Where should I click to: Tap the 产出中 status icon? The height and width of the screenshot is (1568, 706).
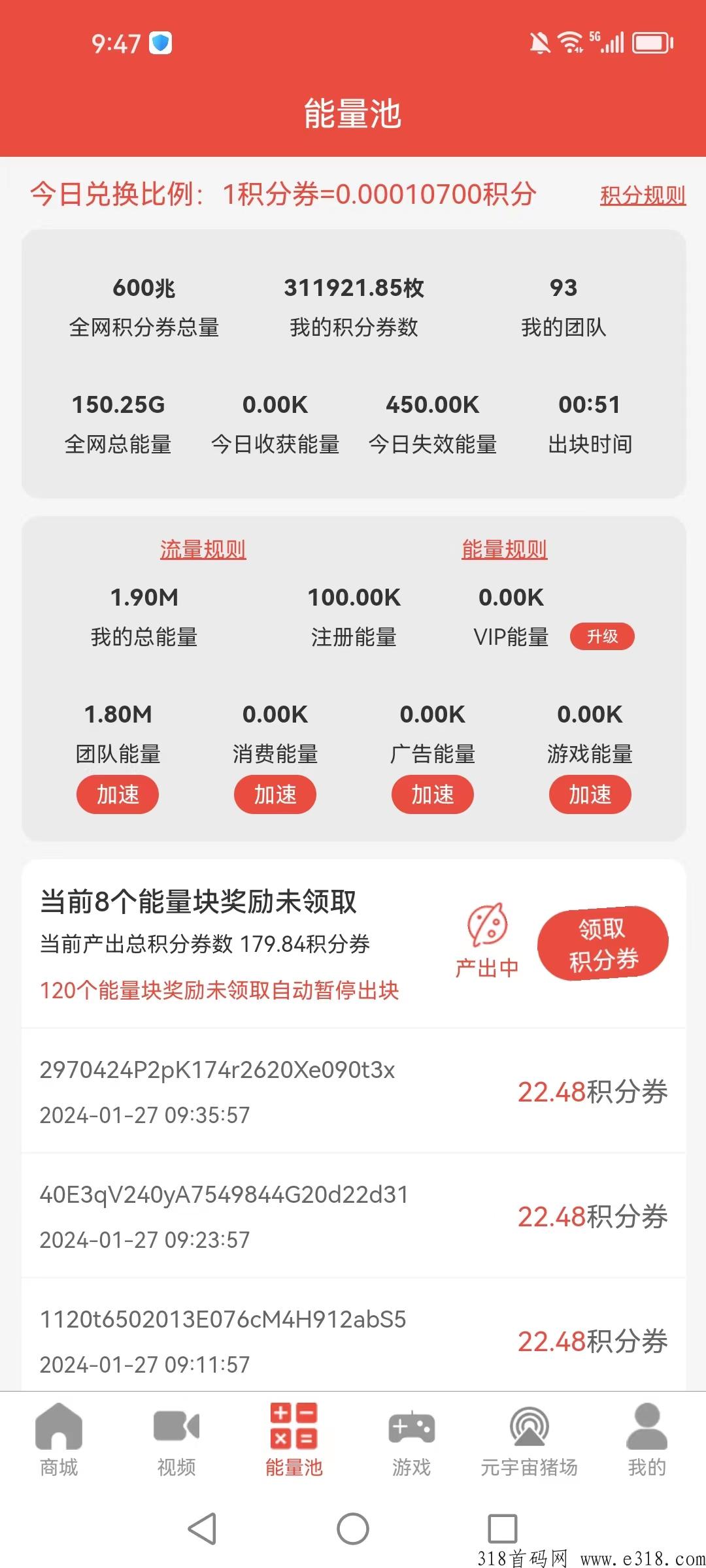[487, 939]
